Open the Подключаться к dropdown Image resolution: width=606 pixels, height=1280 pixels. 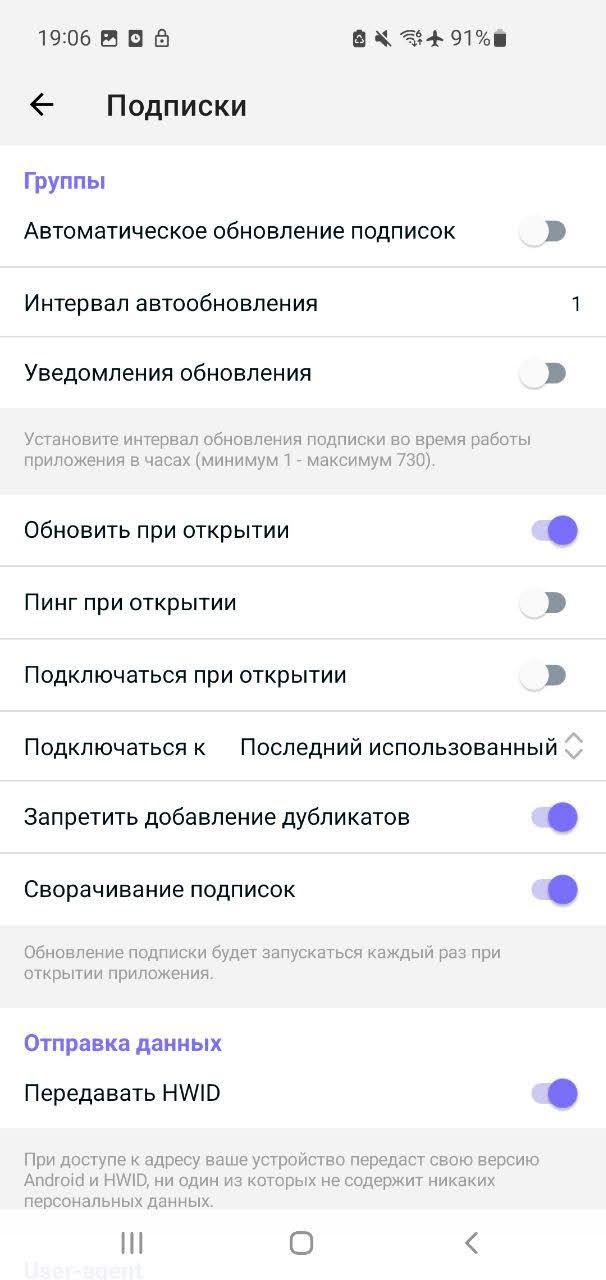410,747
